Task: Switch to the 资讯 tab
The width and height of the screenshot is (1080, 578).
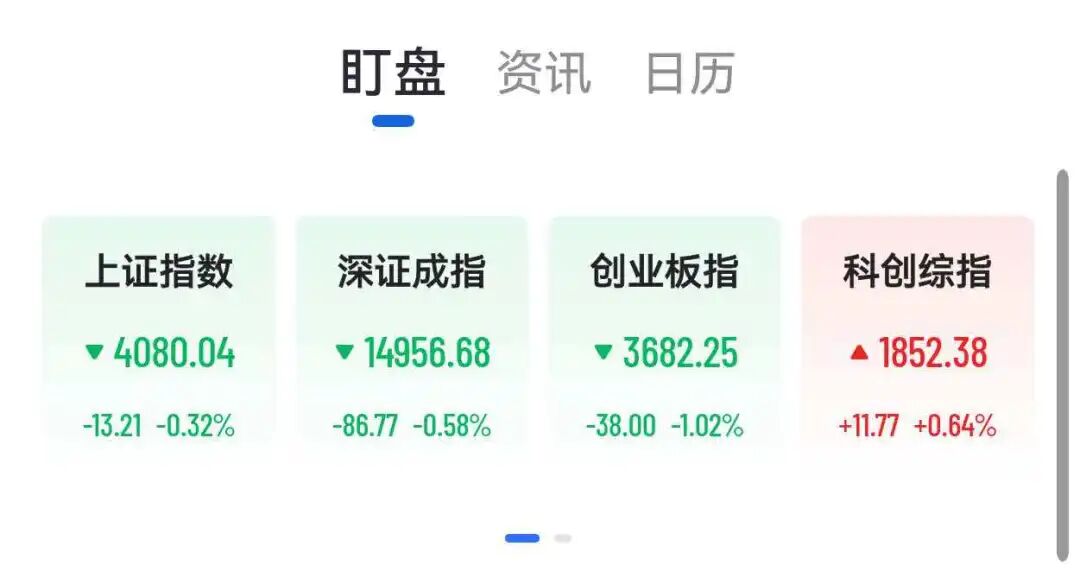Action: click(544, 74)
